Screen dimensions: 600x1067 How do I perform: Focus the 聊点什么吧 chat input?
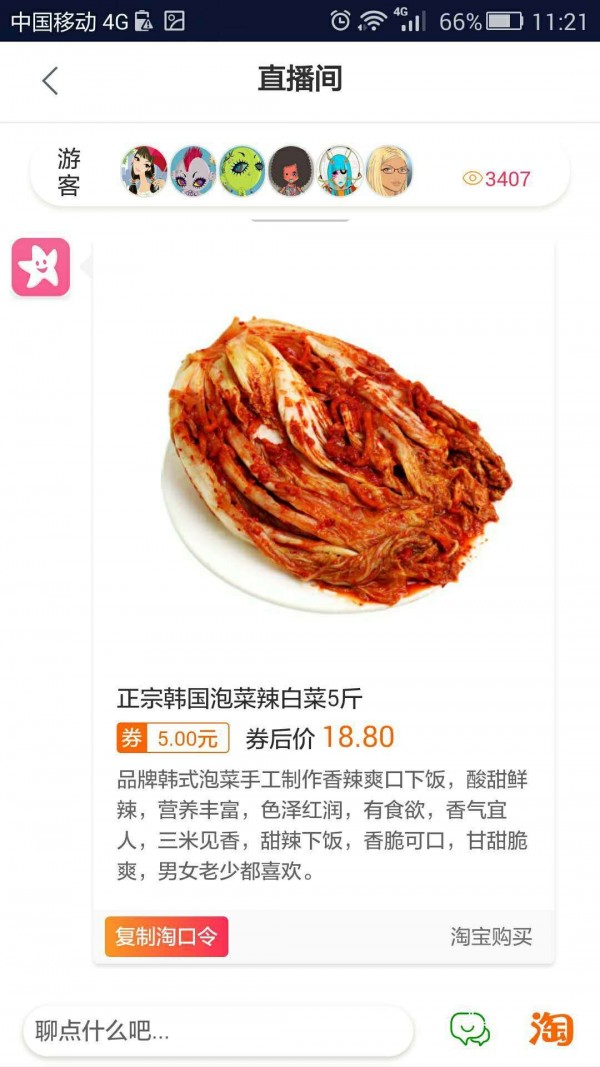[x=218, y=1031]
